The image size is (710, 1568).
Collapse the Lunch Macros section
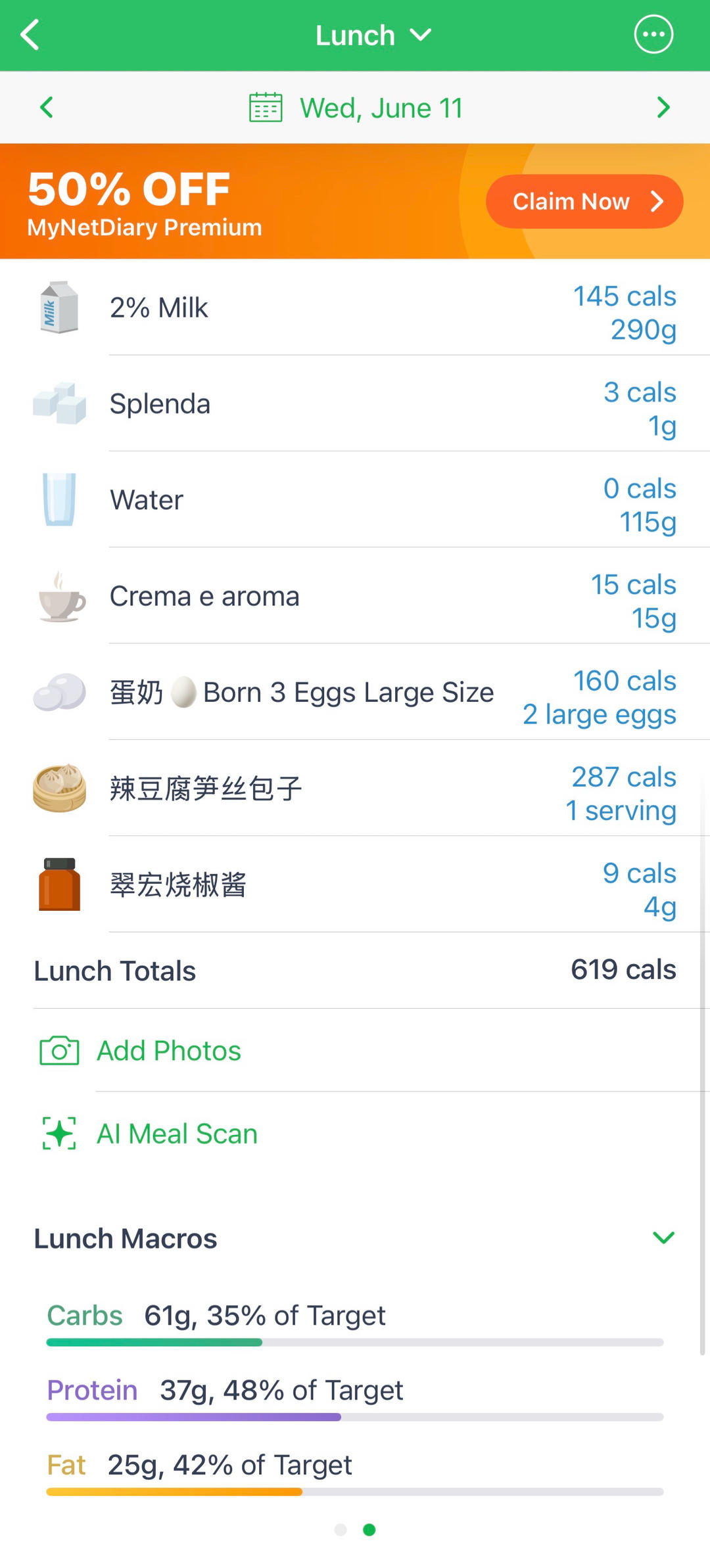tap(663, 1238)
